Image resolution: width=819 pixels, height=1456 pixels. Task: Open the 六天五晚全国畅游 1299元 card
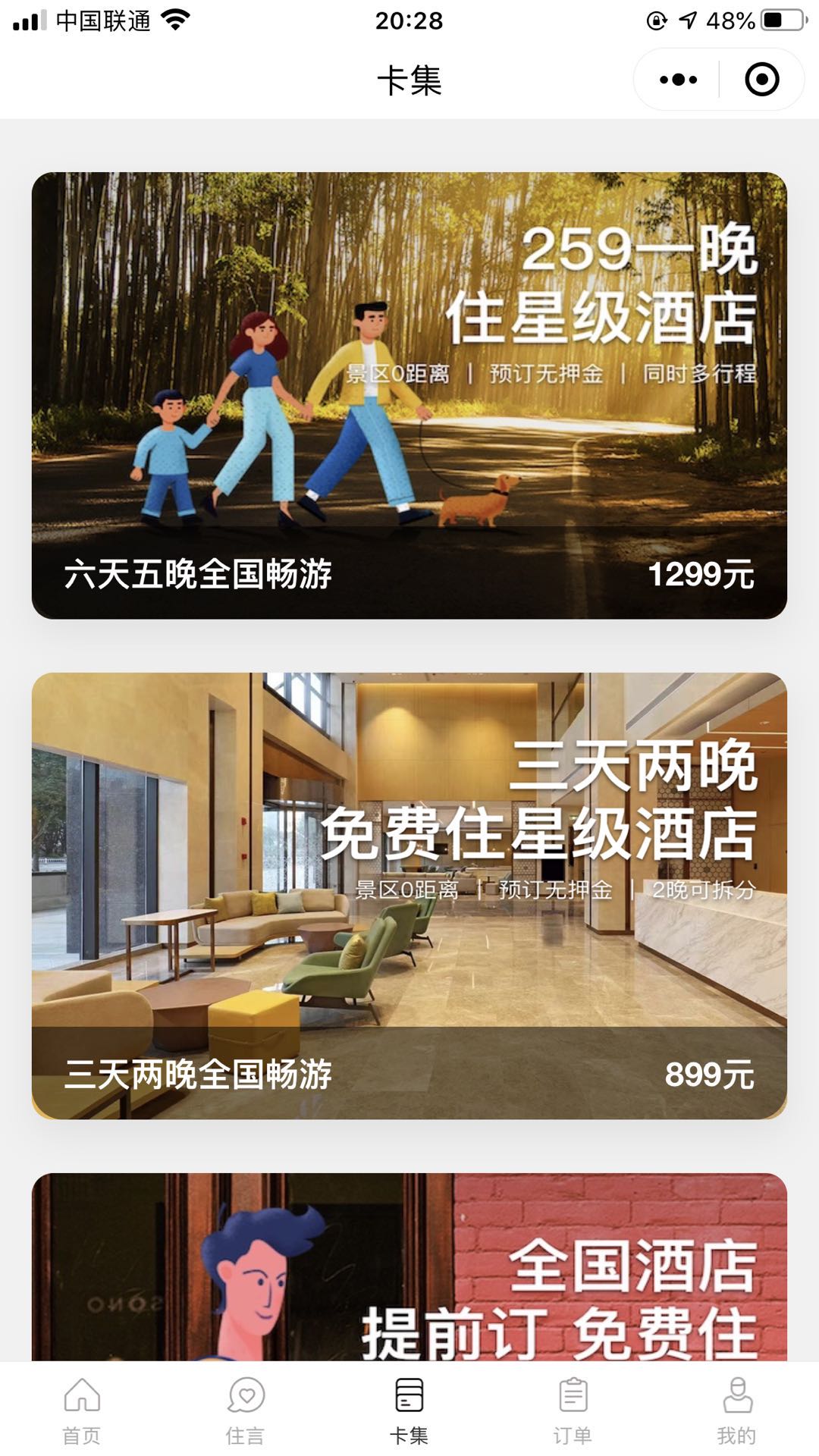(409, 395)
